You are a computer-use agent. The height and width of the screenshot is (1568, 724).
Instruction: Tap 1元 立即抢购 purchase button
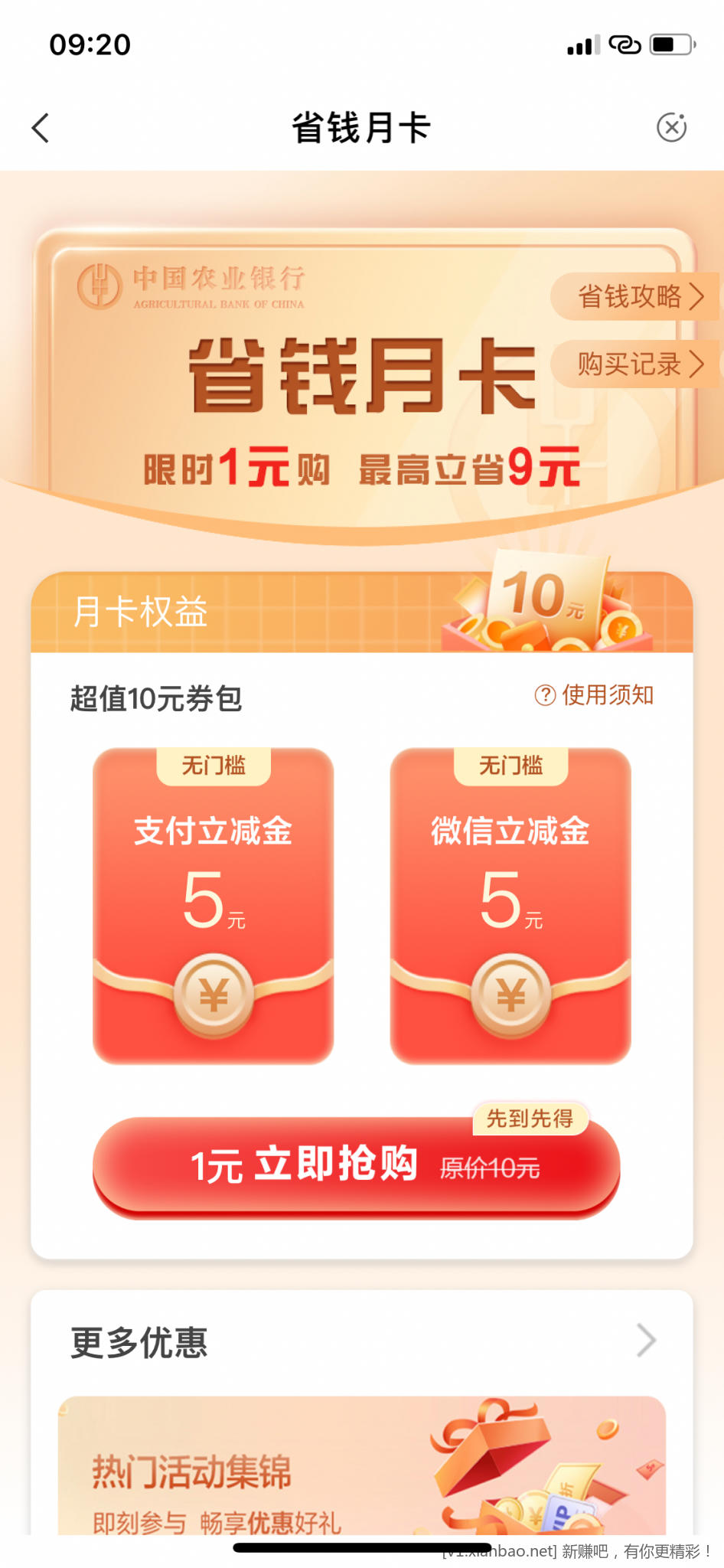[x=356, y=1166]
